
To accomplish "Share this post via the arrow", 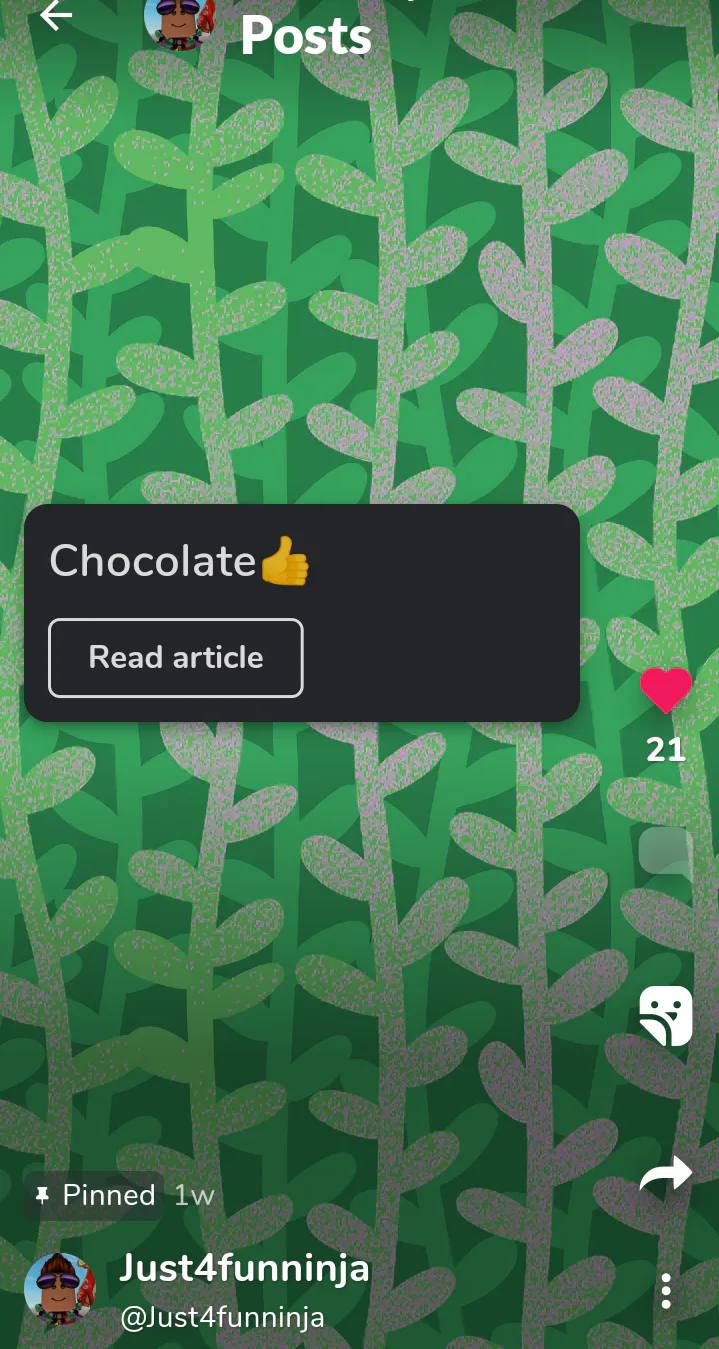I will click(x=666, y=1174).
